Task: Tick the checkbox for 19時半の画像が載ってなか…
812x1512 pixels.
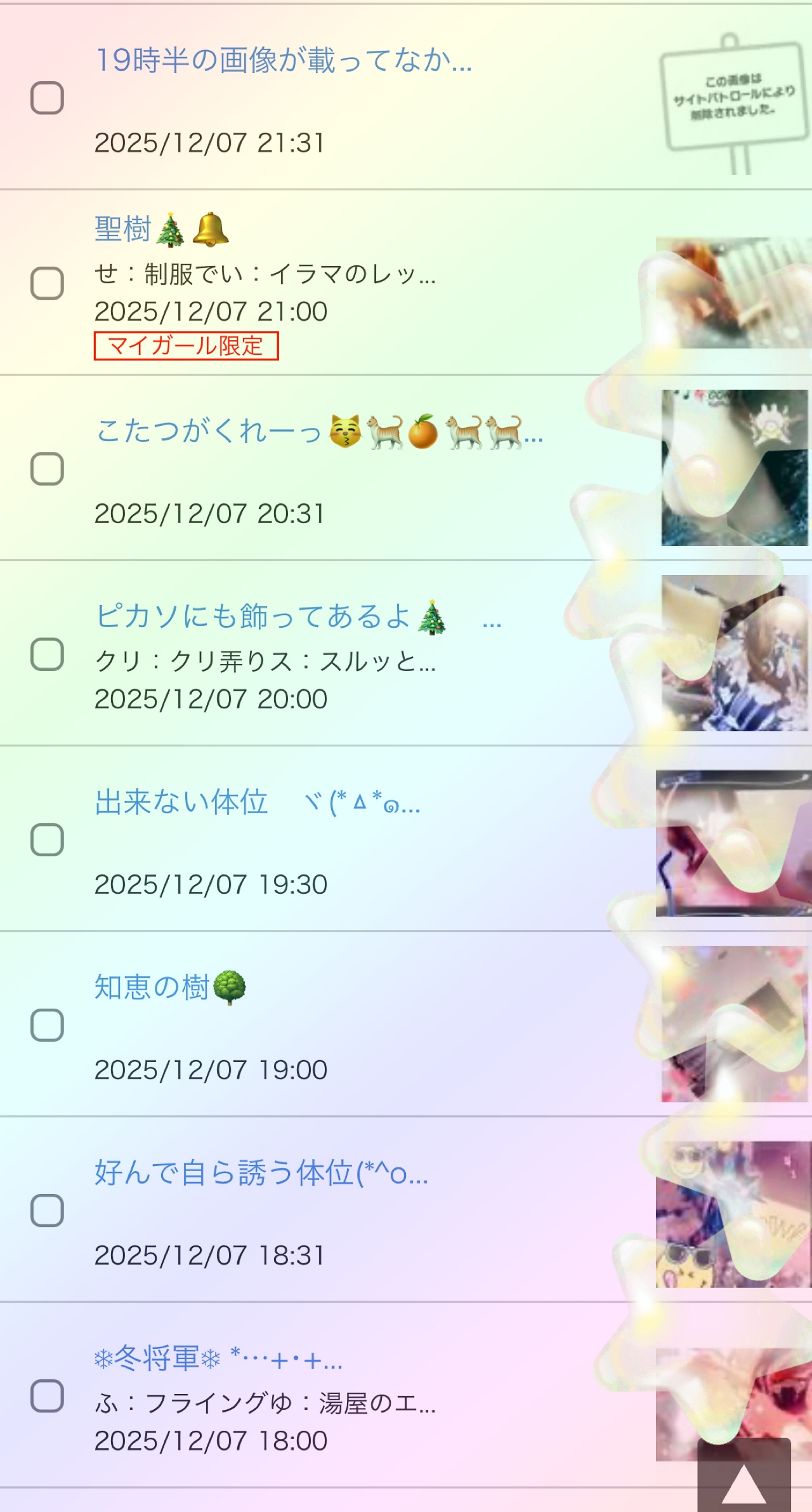Action: pos(48,98)
